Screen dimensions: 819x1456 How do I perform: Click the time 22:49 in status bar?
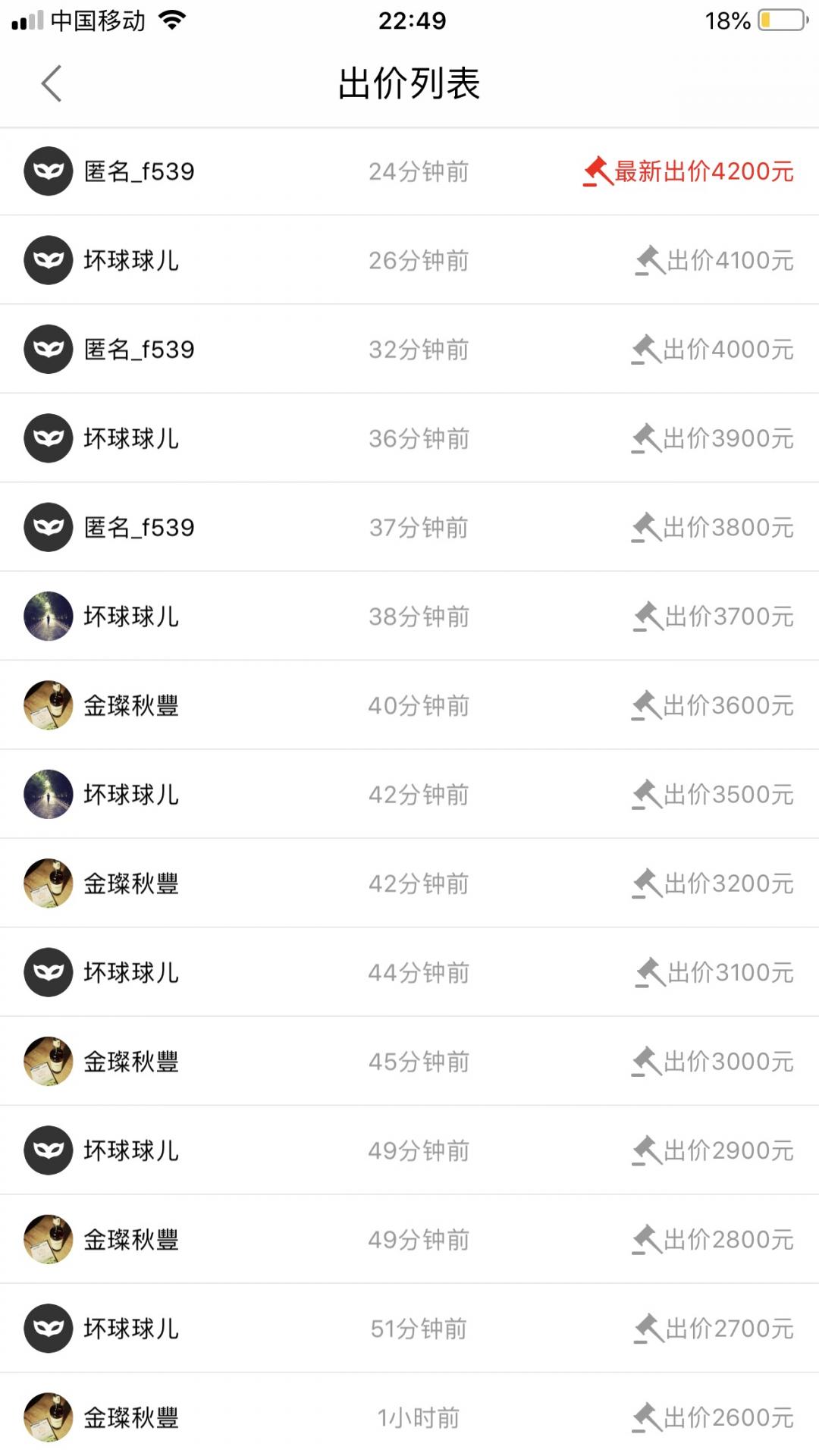tap(409, 20)
